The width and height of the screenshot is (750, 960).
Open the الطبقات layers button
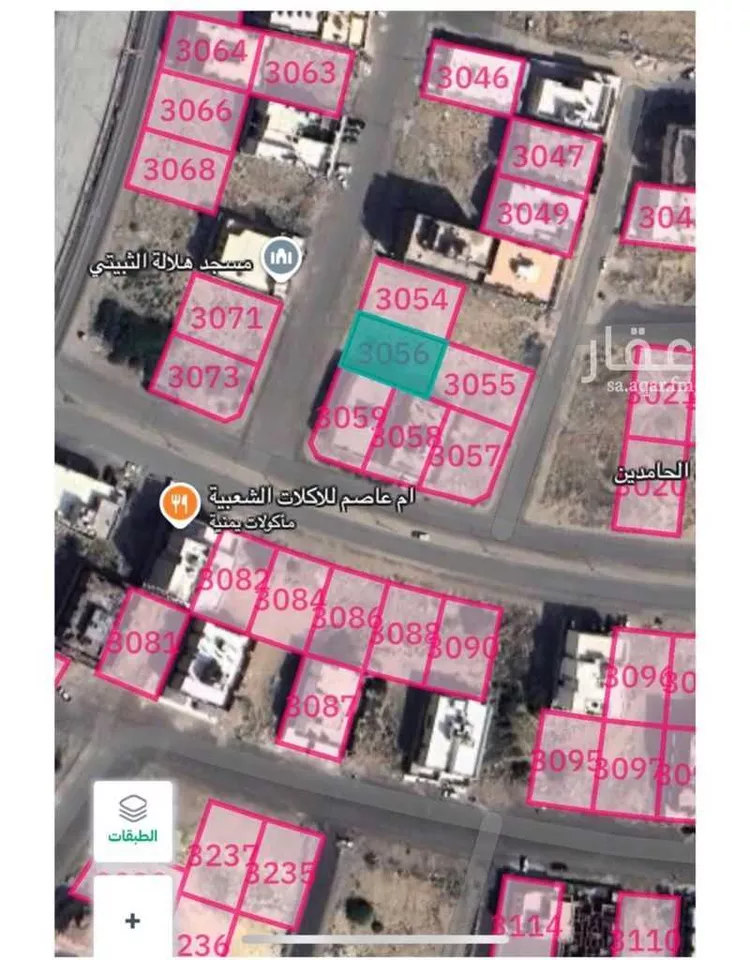(x=133, y=820)
